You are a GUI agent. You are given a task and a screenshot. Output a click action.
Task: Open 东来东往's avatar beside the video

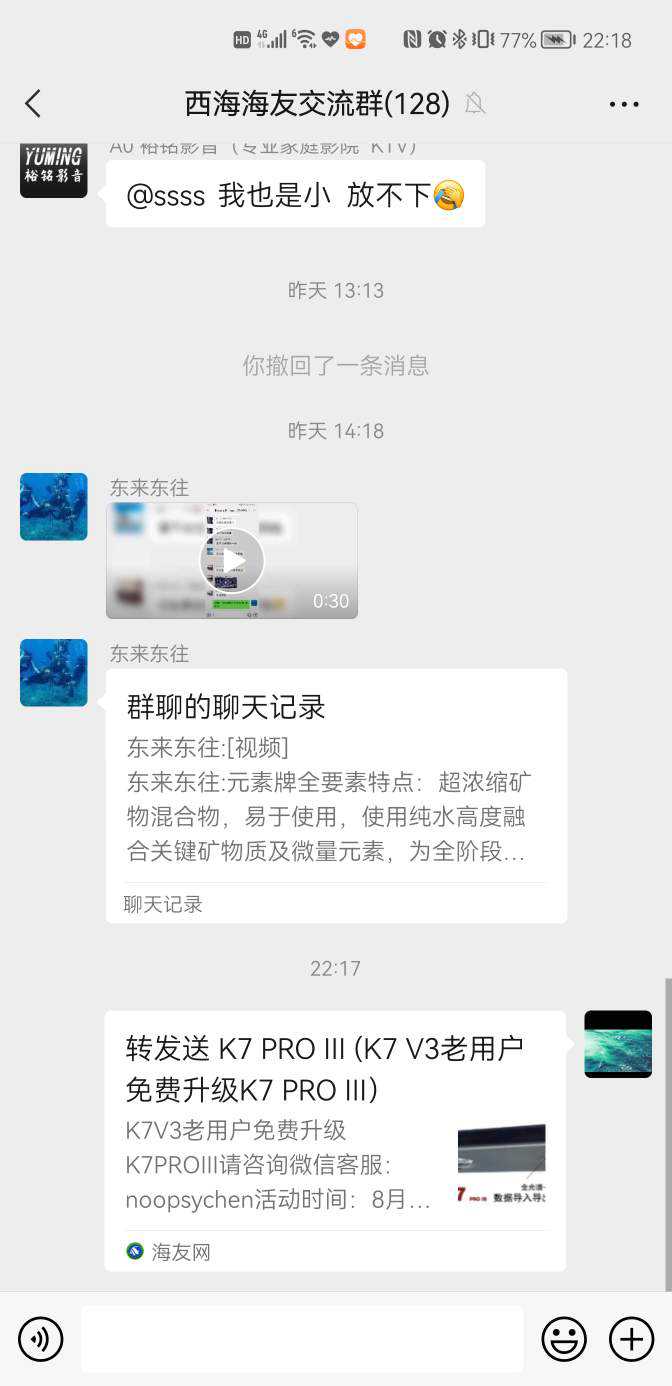click(54, 507)
